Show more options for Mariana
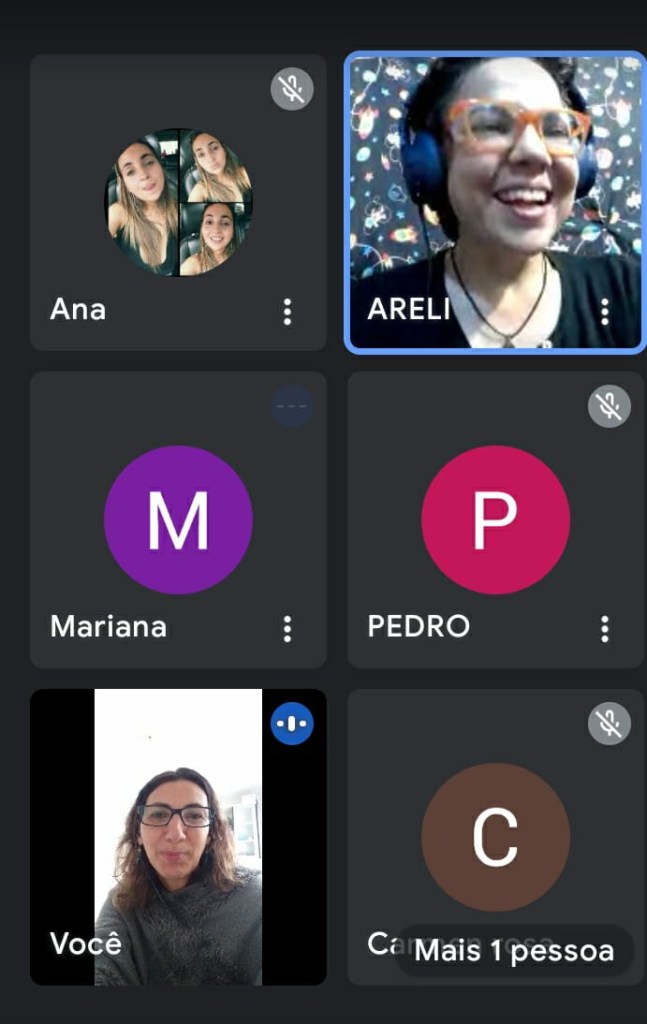The height and width of the screenshot is (1024, 647). coord(287,628)
